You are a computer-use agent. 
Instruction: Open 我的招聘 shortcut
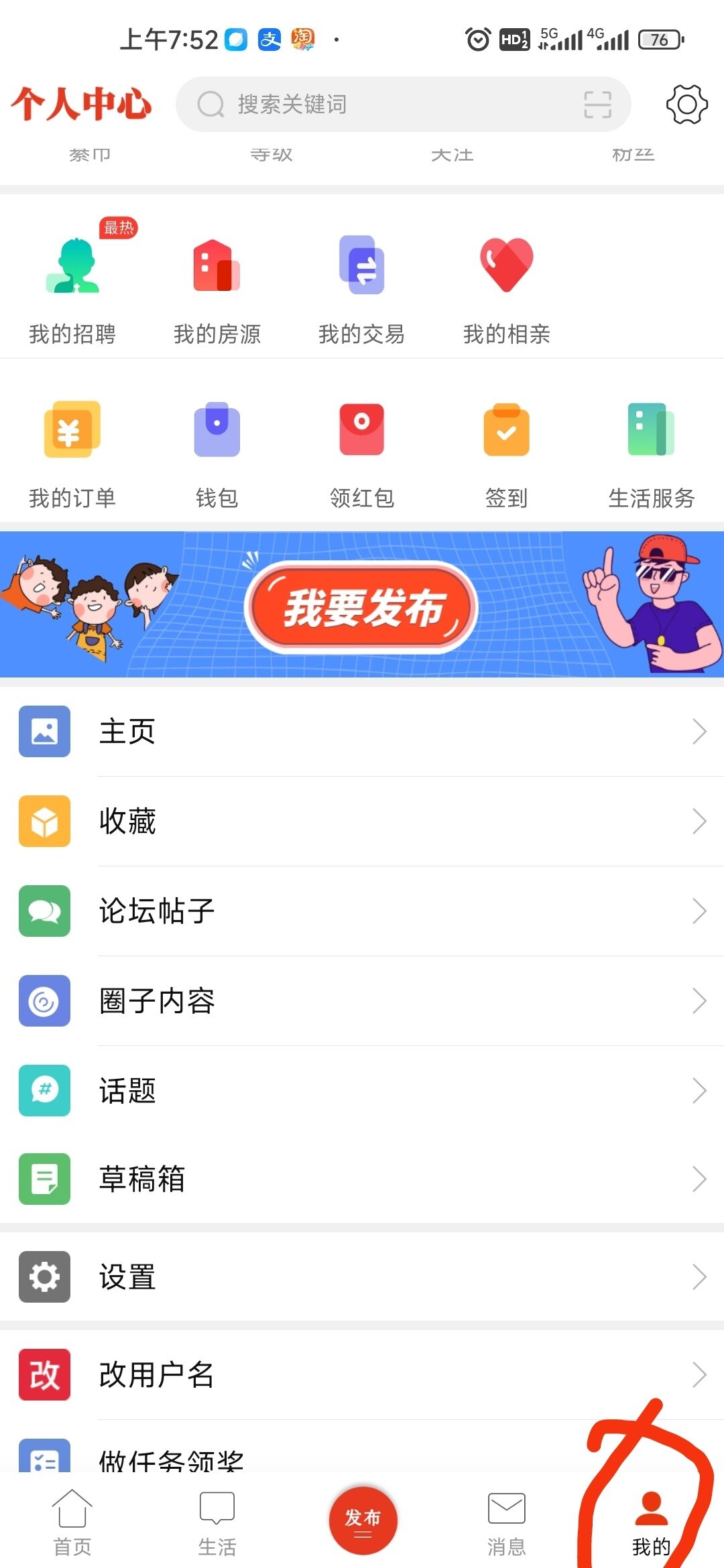click(72, 288)
